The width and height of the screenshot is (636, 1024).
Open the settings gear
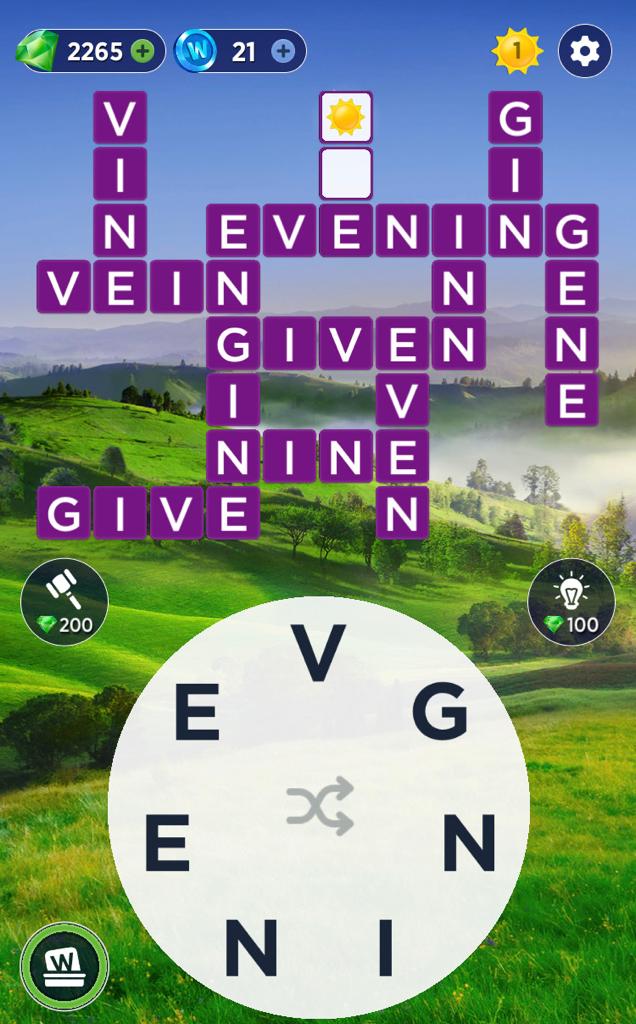tap(585, 51)
